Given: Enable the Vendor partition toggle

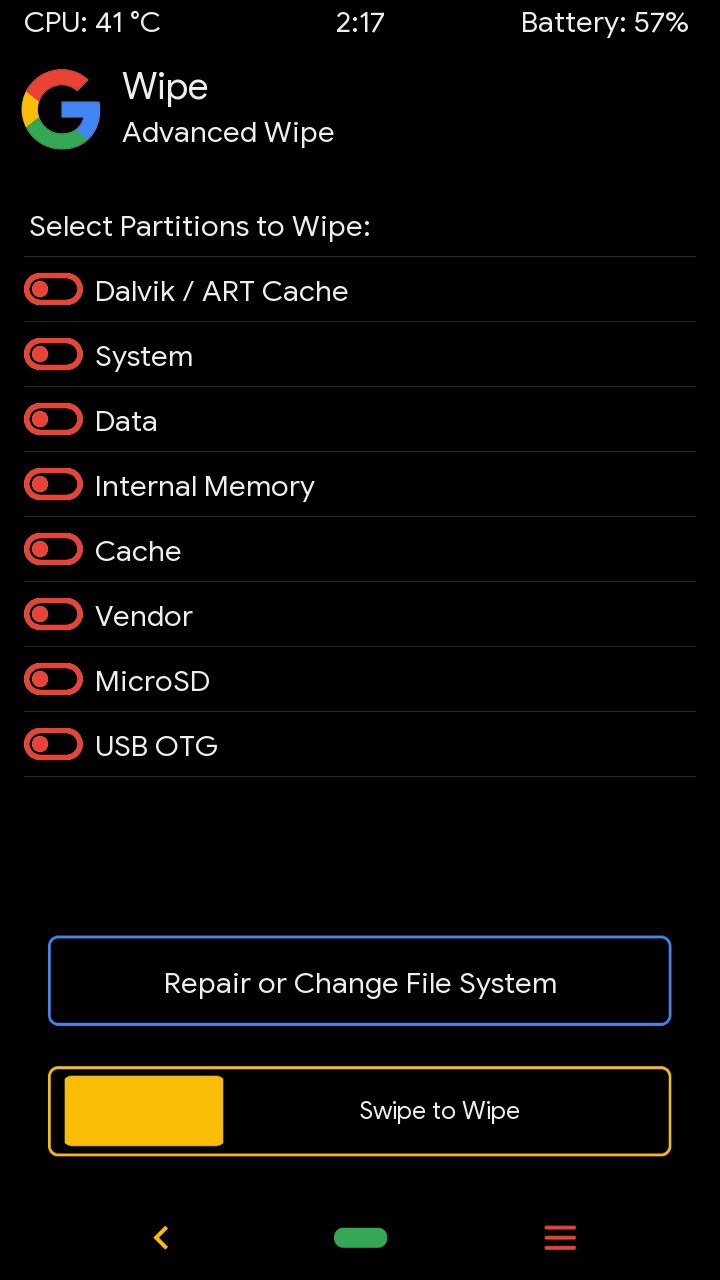Looking at the screenshot, I should (x=54, y=615).
